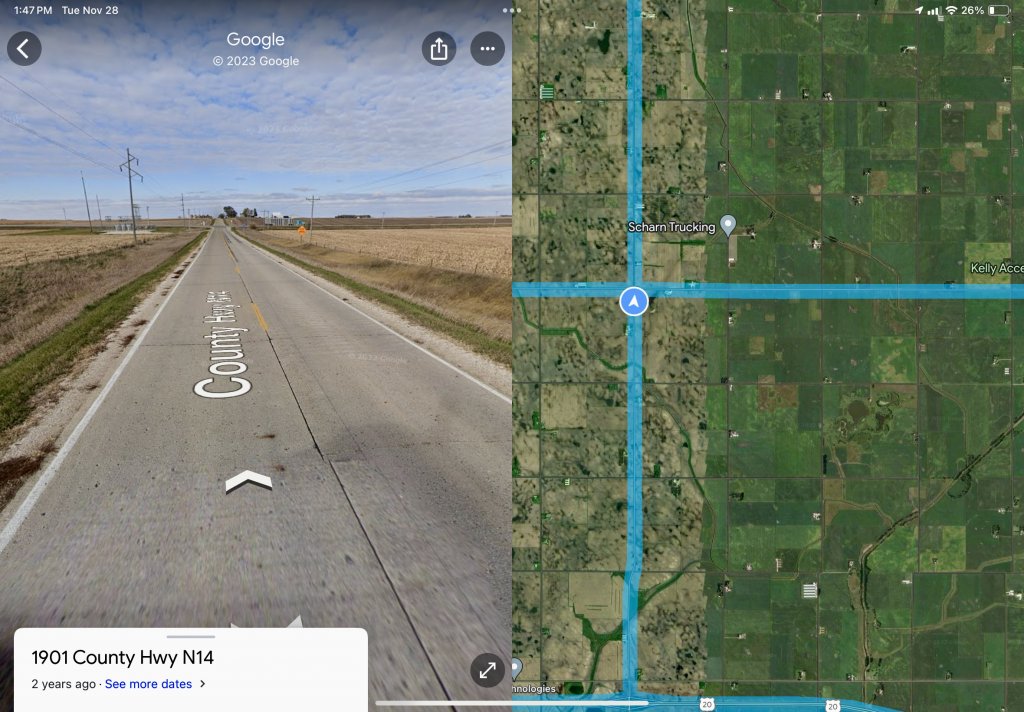Open Scharn Trucking map pin

(x=728, y=224)
